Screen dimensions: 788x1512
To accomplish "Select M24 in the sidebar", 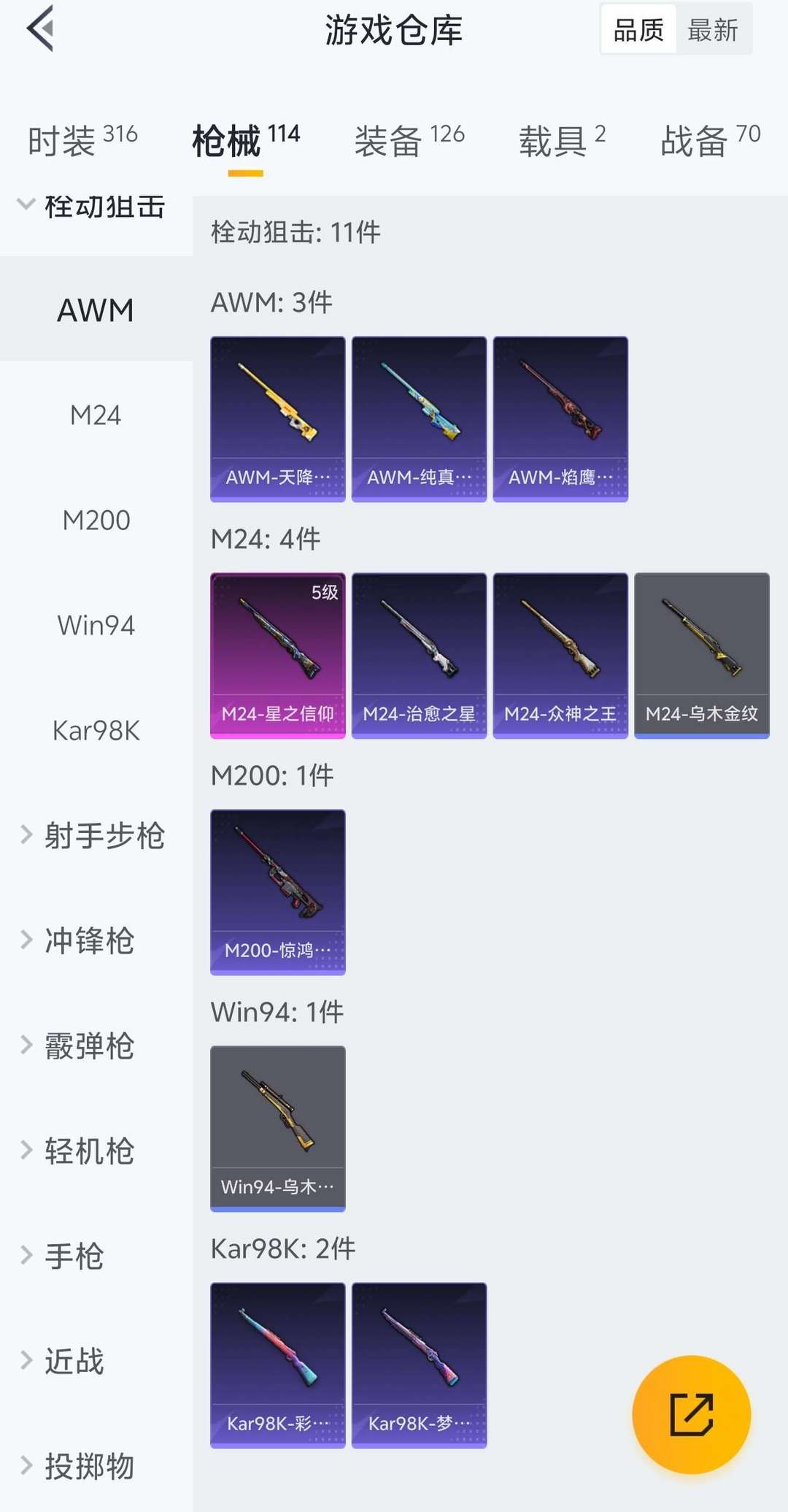I will coord(96,415).
